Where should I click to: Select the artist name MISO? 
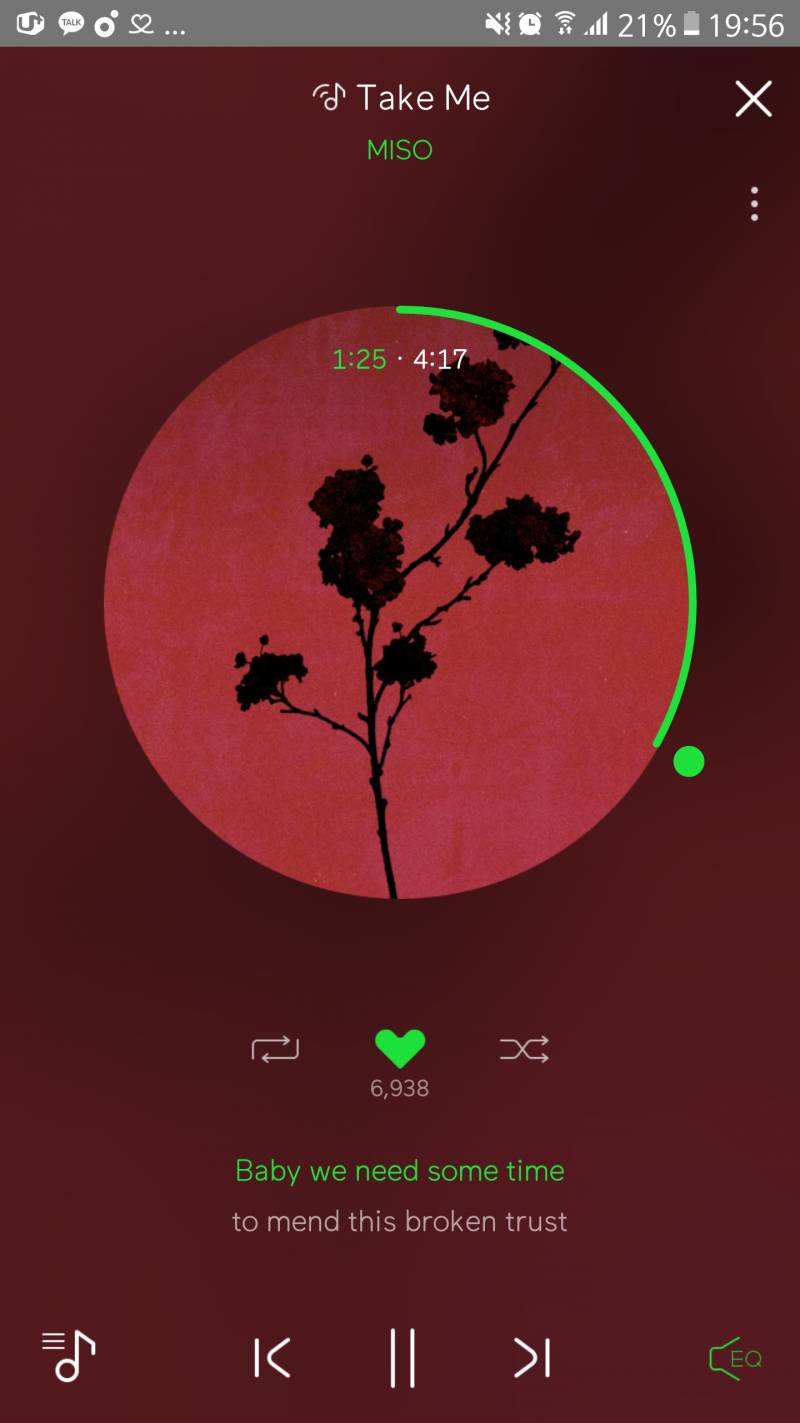point(399,148)
